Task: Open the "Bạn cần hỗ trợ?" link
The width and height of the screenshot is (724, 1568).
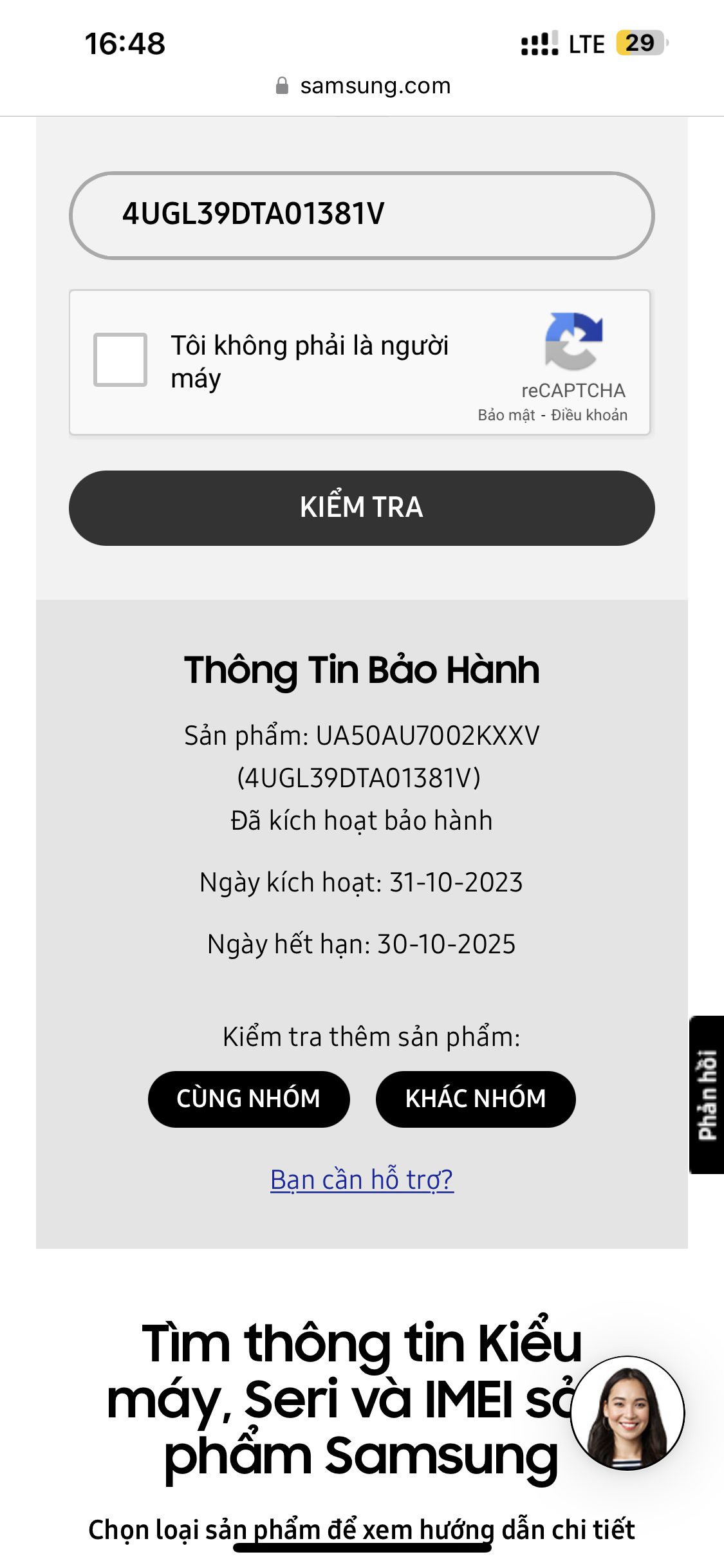Action: point(362,1180)
